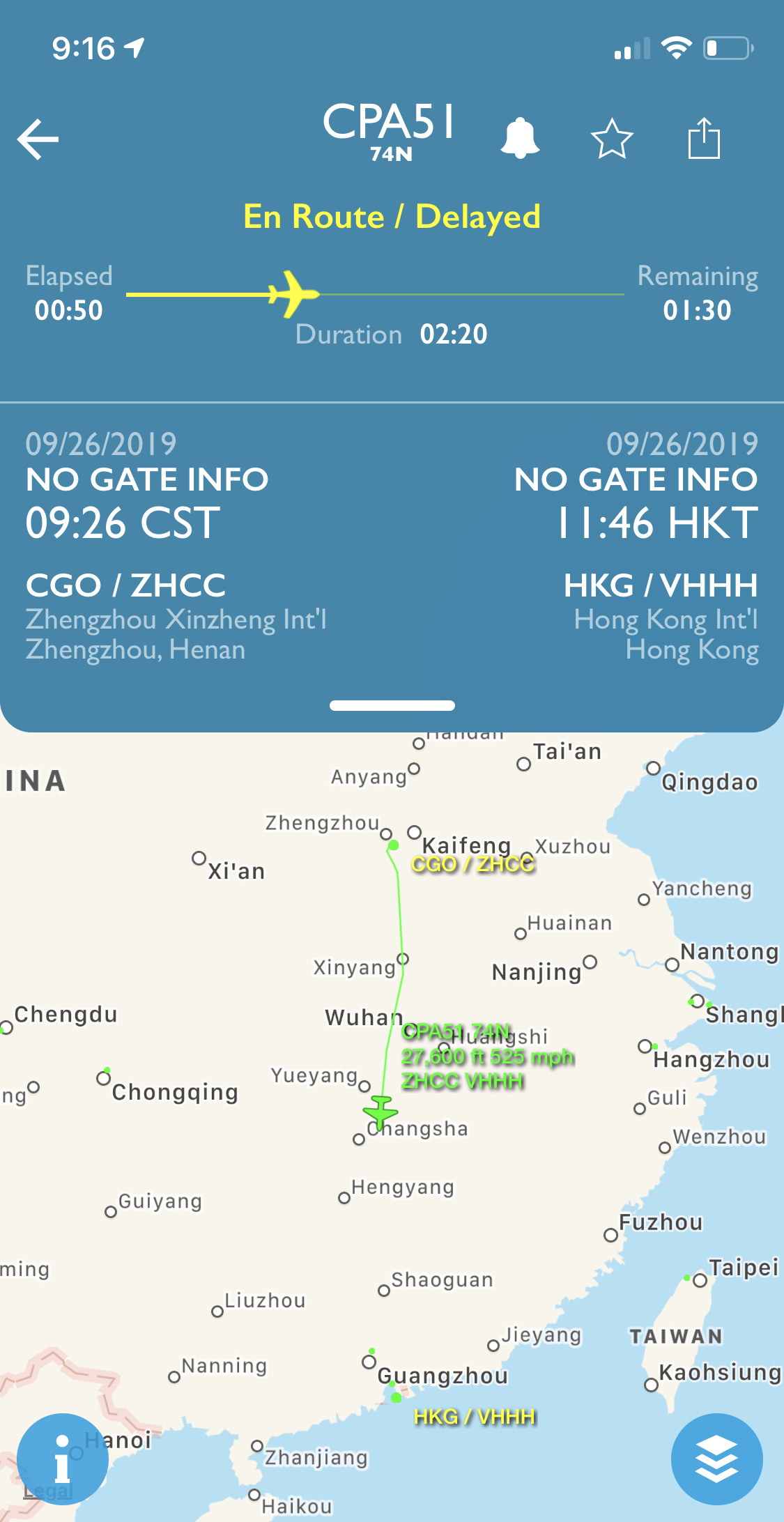Go back using the arrow

pyautogui.click(x=38, y=139)
